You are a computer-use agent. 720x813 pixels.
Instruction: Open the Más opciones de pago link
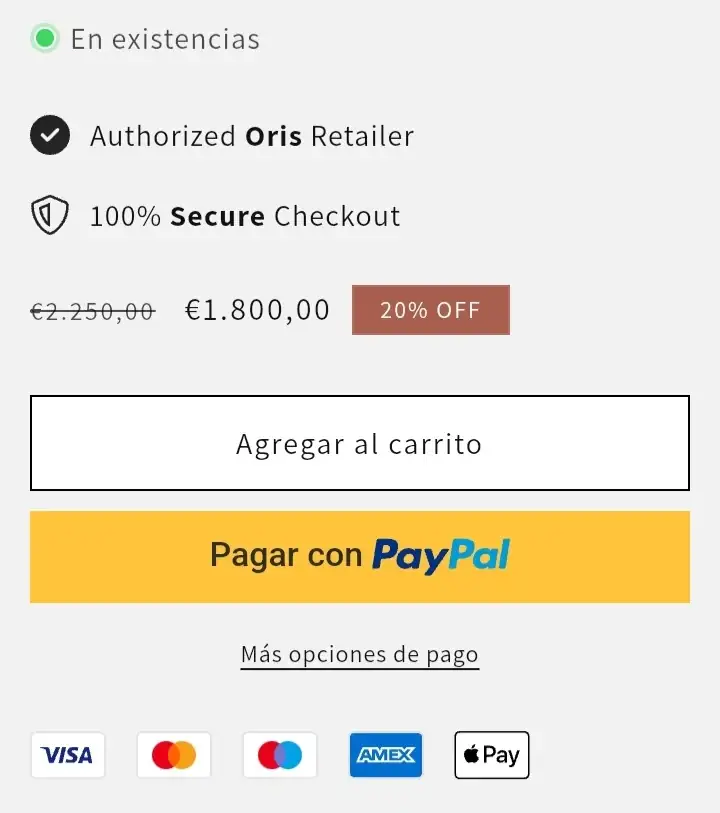359,655
